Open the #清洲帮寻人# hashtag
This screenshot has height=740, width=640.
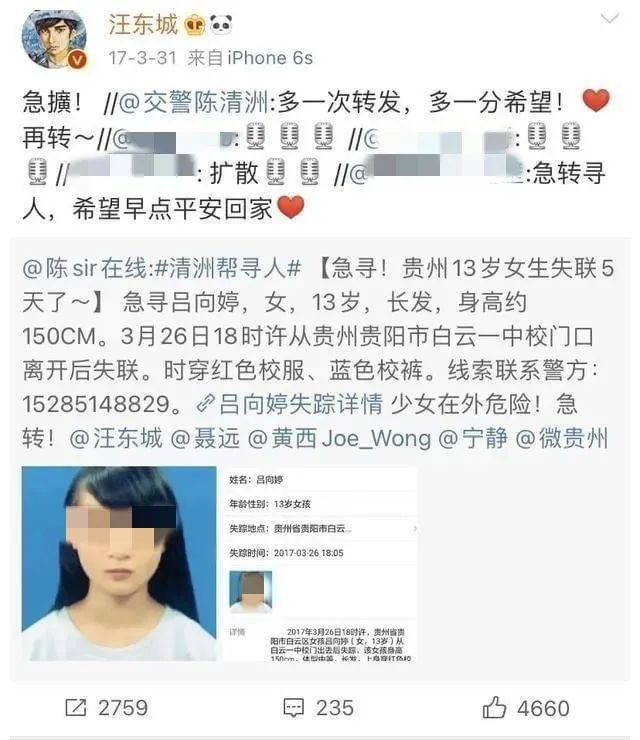(228, 269)
